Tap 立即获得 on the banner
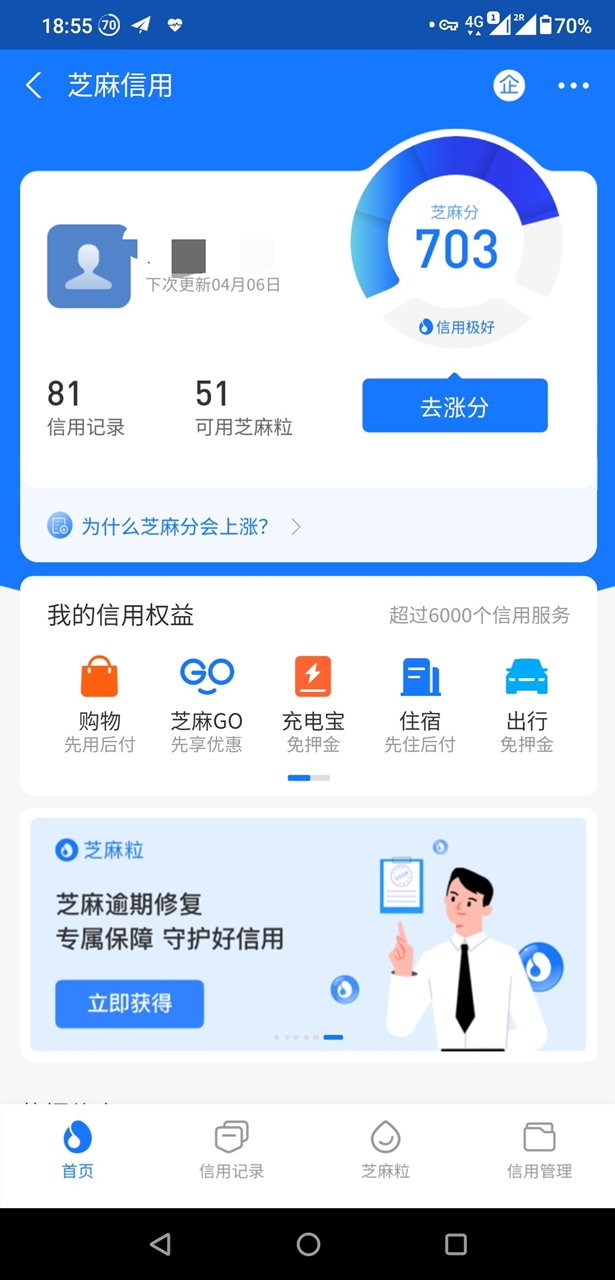Screen dimensions: 615x1280 click(129, 1003)
